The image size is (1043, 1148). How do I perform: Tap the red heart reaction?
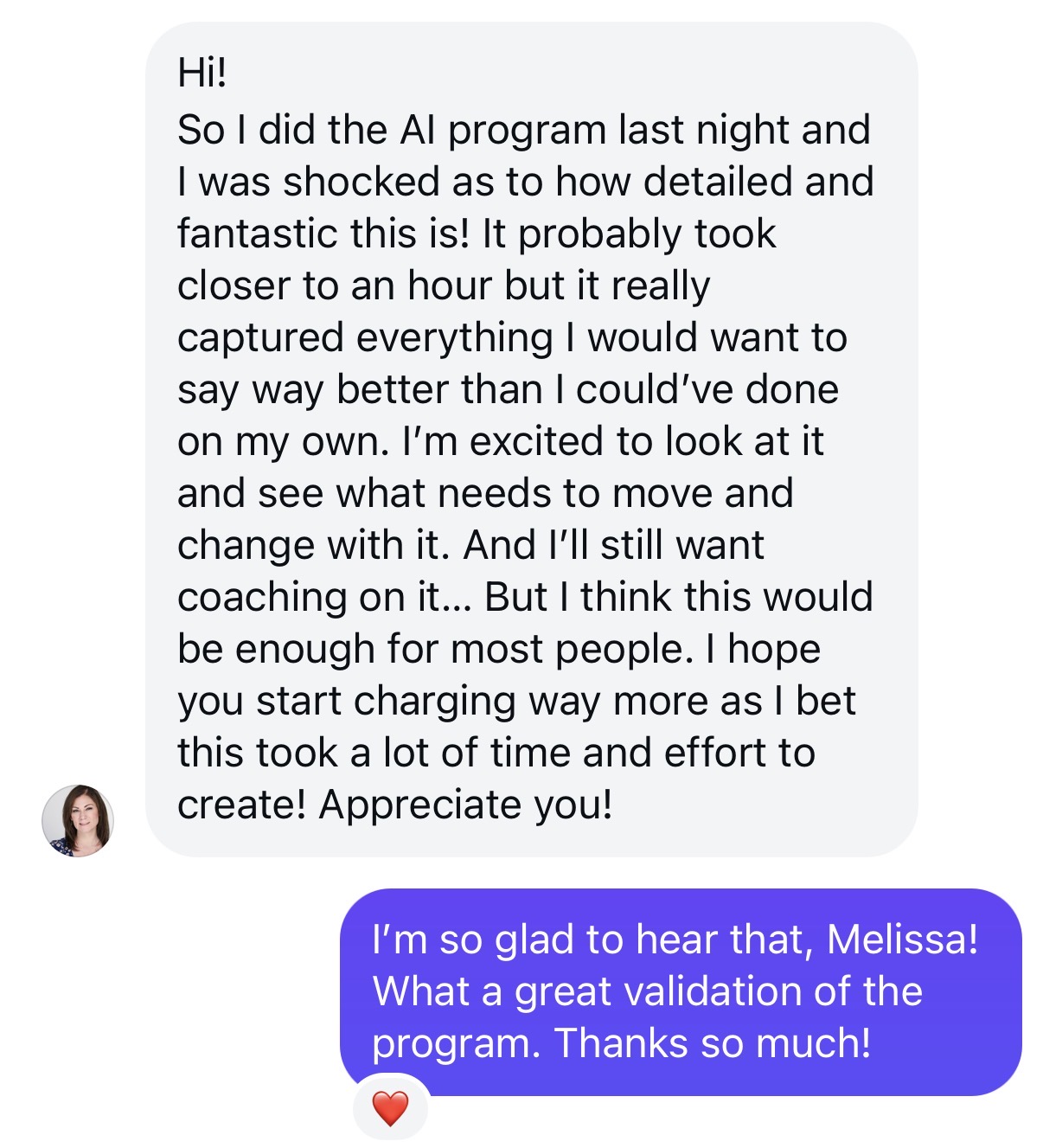coord(390,1108)
